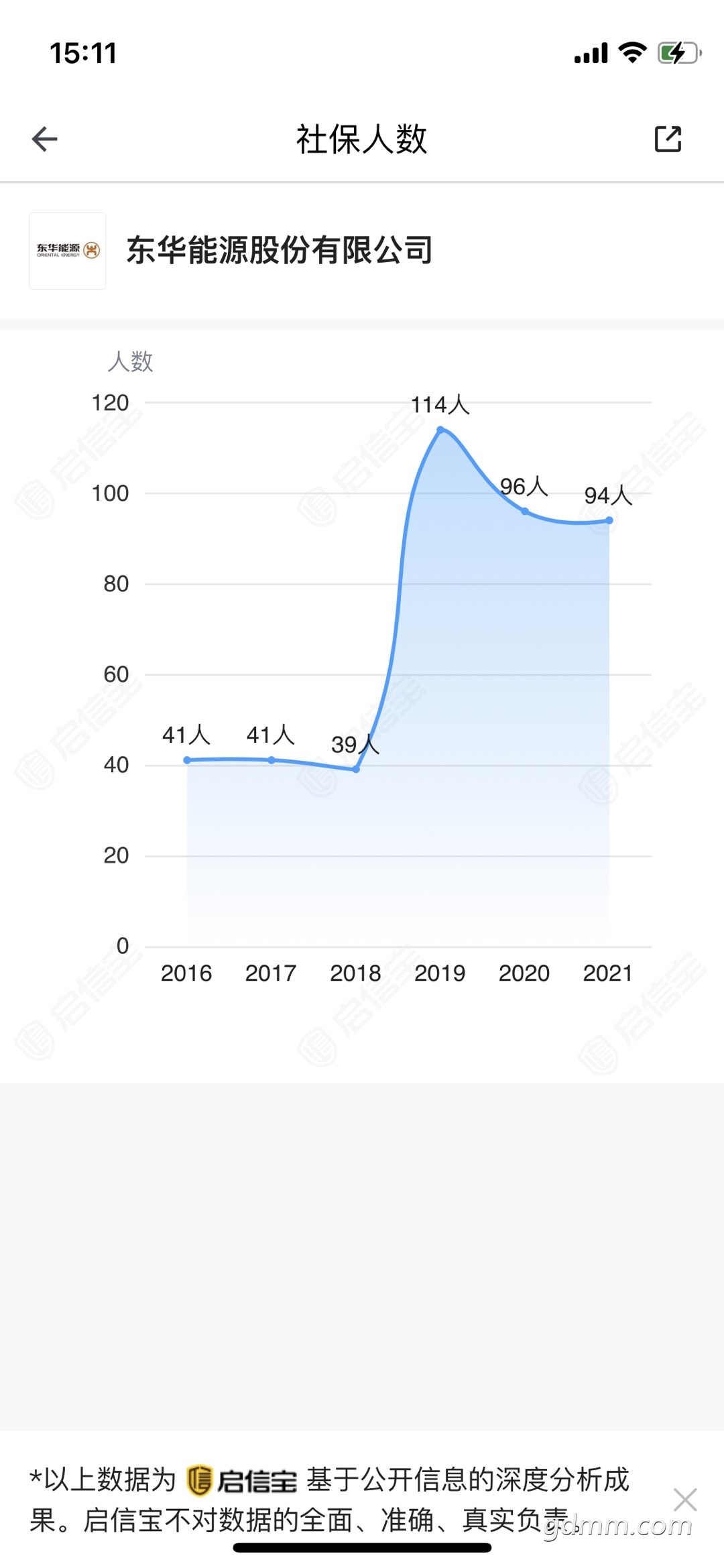Image resolution: width=724 pixels, height=1568 pixels.
Task: Dismiss the 启信宝 disclaimer banner
Action: 685,1500
